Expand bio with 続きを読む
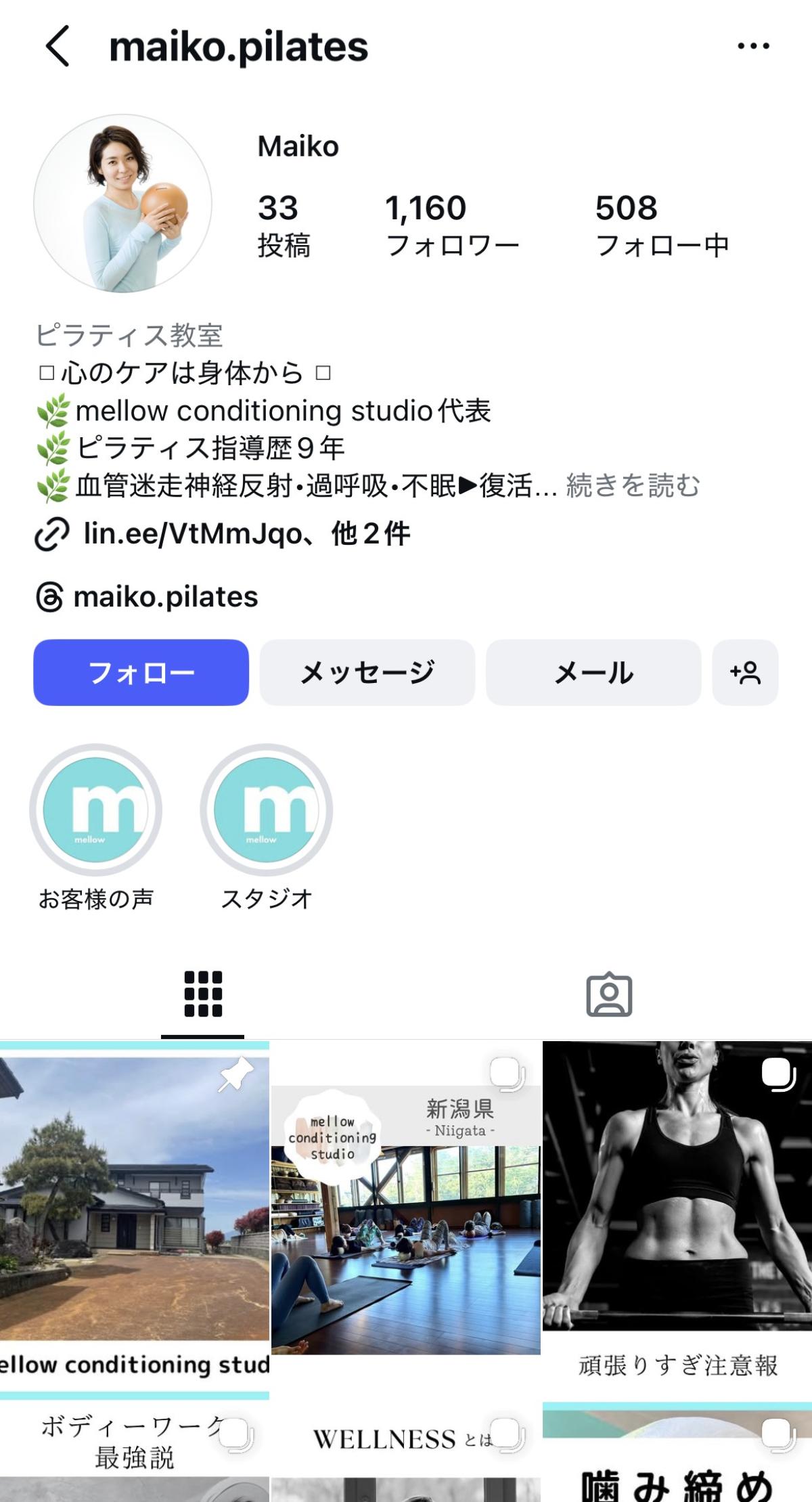The height and width of the screenshot is (1502, 812). pyautogui.click(x=633, y=486)
